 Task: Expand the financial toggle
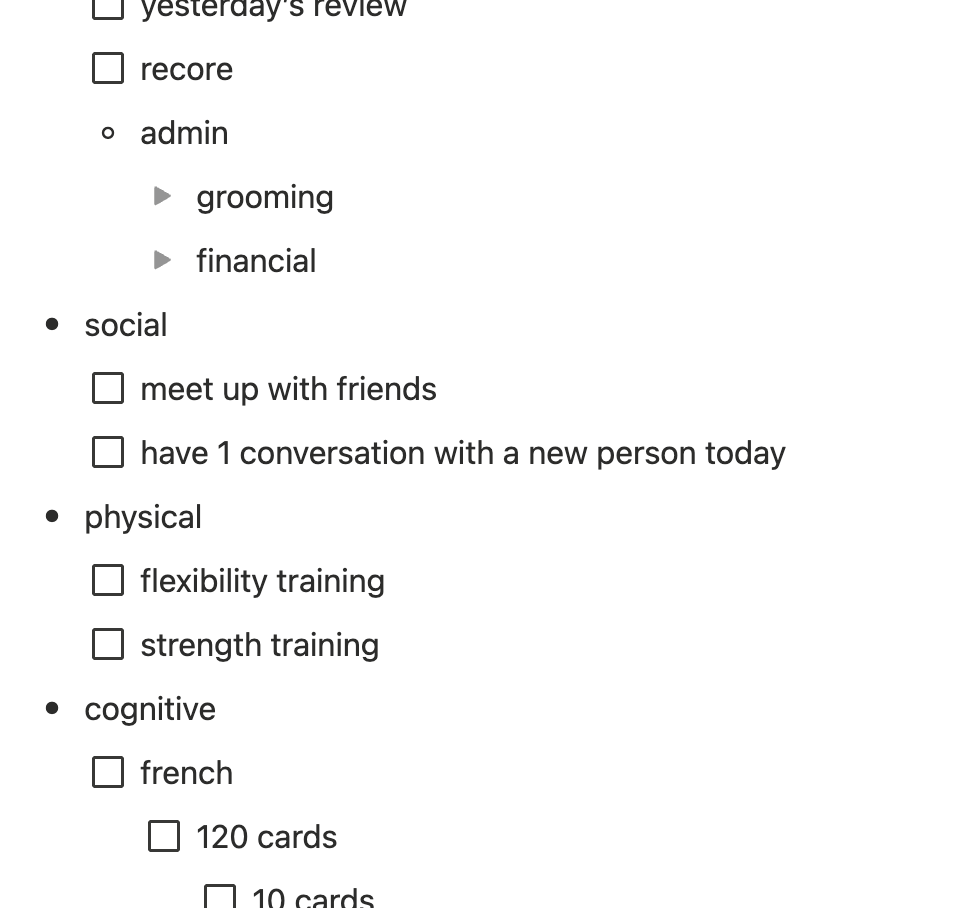point(163,260)
